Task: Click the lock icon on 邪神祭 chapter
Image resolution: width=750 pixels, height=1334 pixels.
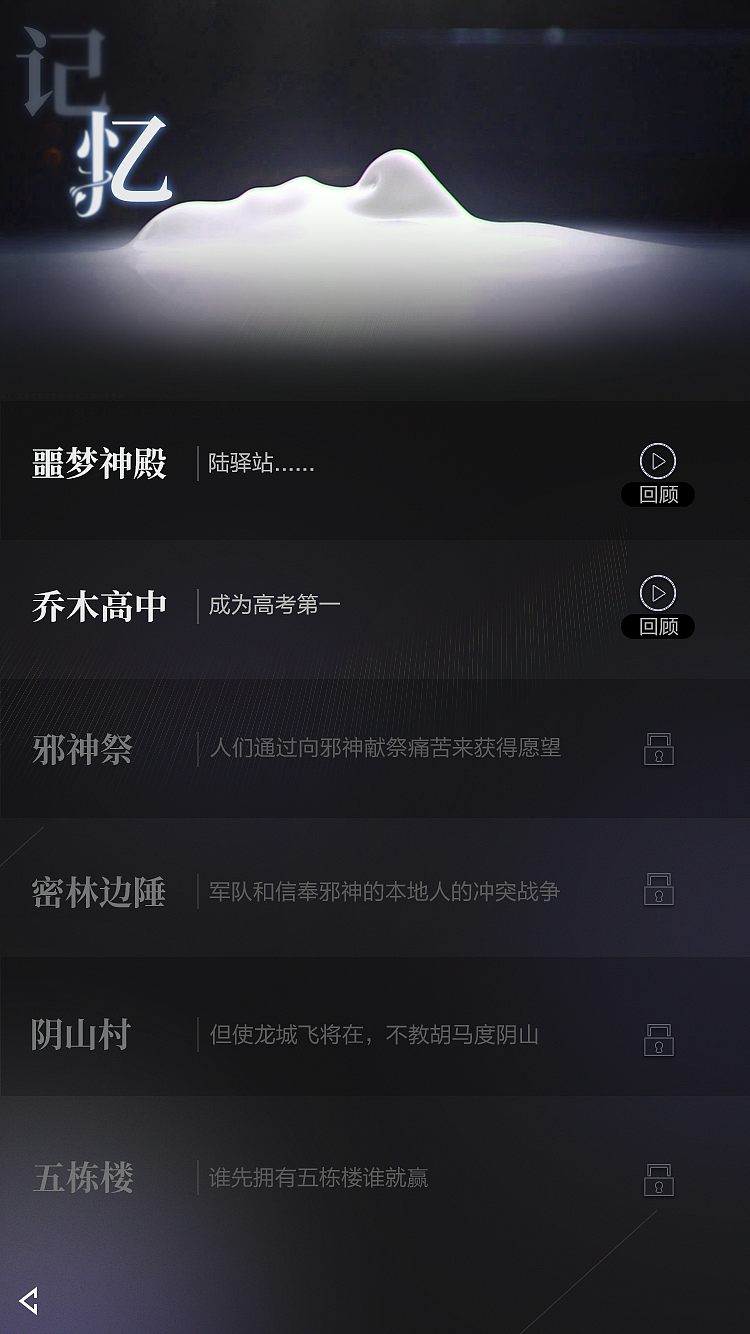Action: coord(657,750)
